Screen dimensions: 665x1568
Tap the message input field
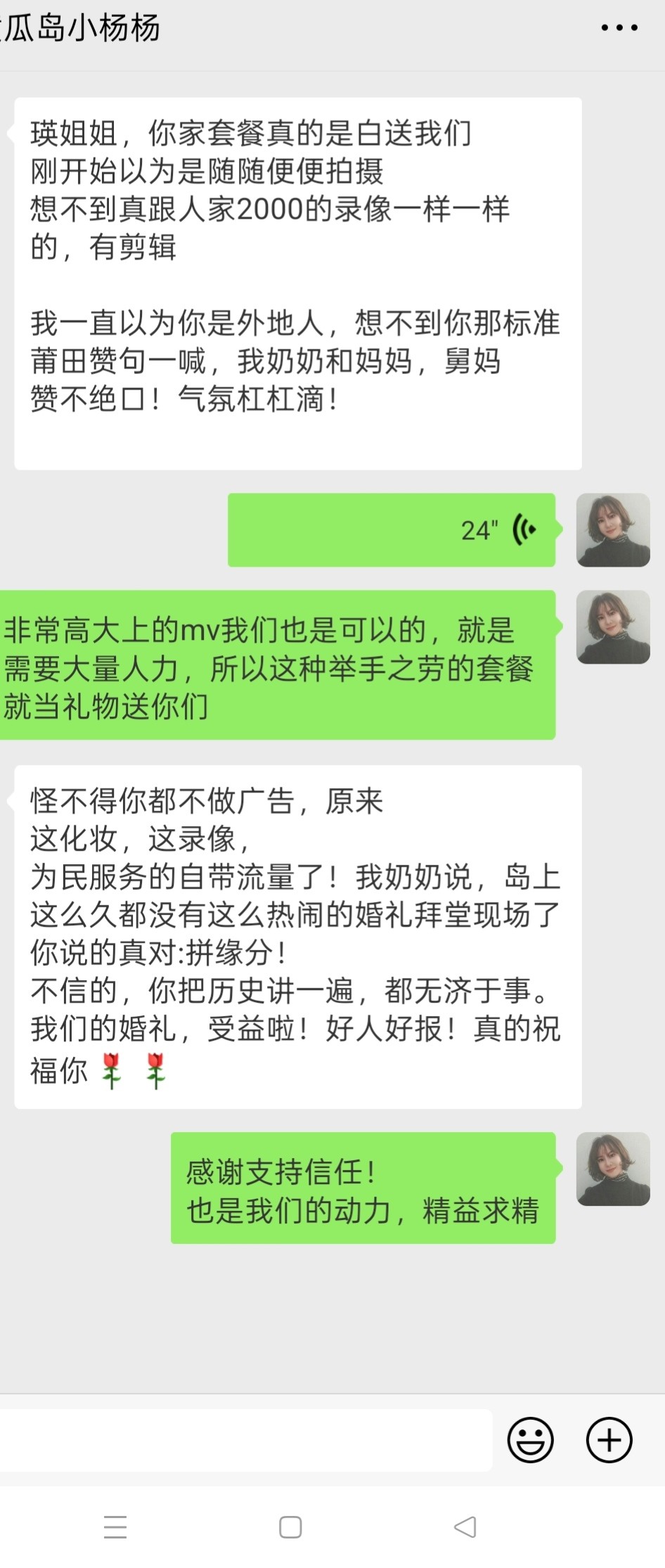click(246, 1440)
